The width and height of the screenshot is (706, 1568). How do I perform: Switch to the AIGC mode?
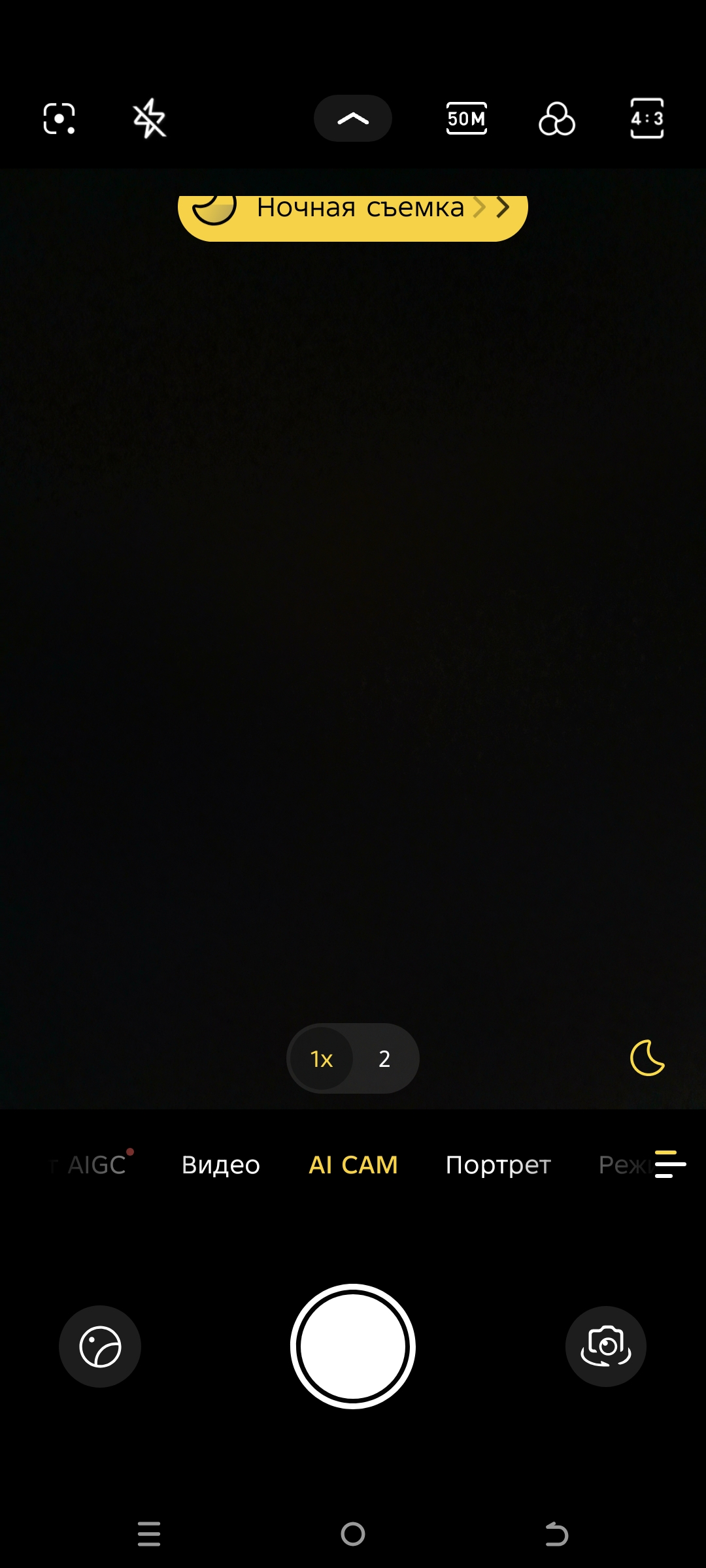[x=97, y=1165]
